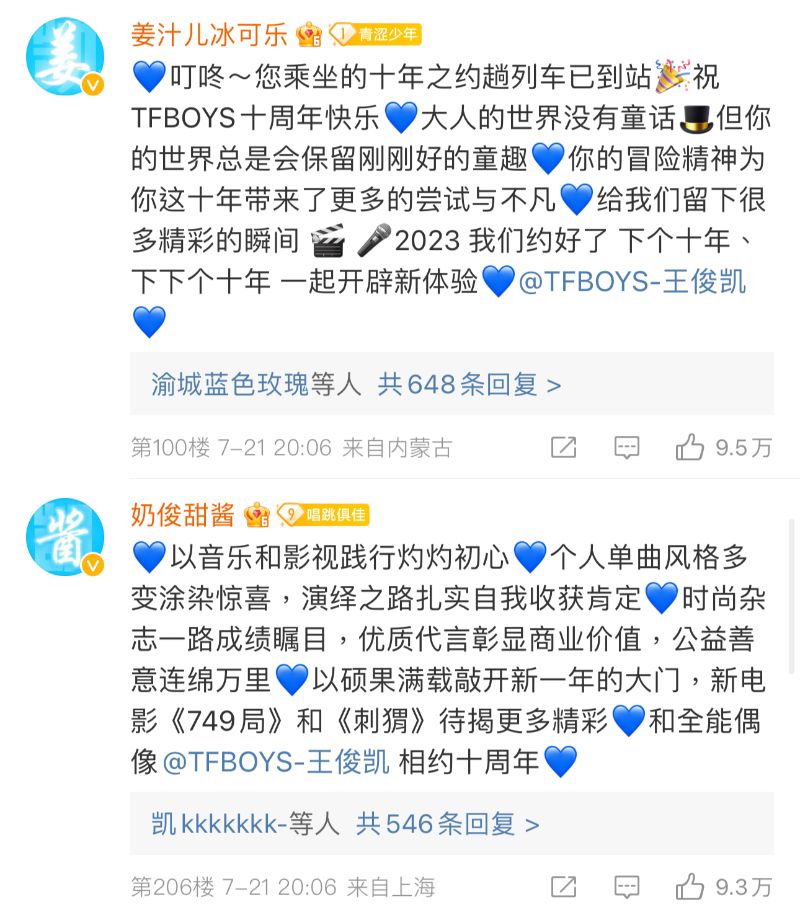Open the first comment's @TFBOYS-王俊凯 mention
This screenshot has width=800, height=915.
coord(631,282)
